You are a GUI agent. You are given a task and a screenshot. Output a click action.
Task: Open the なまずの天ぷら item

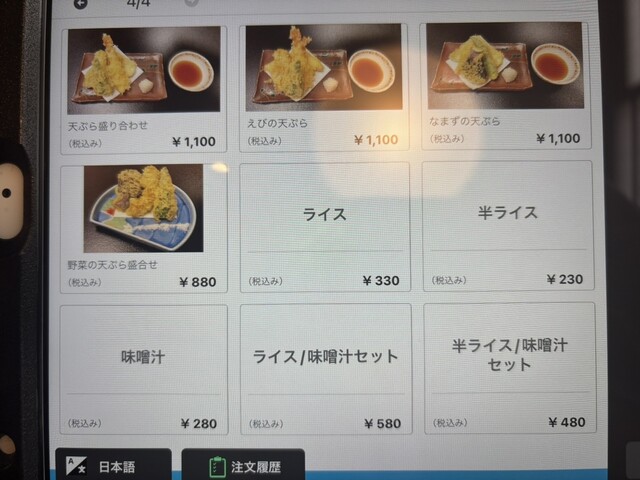[505, 87]
